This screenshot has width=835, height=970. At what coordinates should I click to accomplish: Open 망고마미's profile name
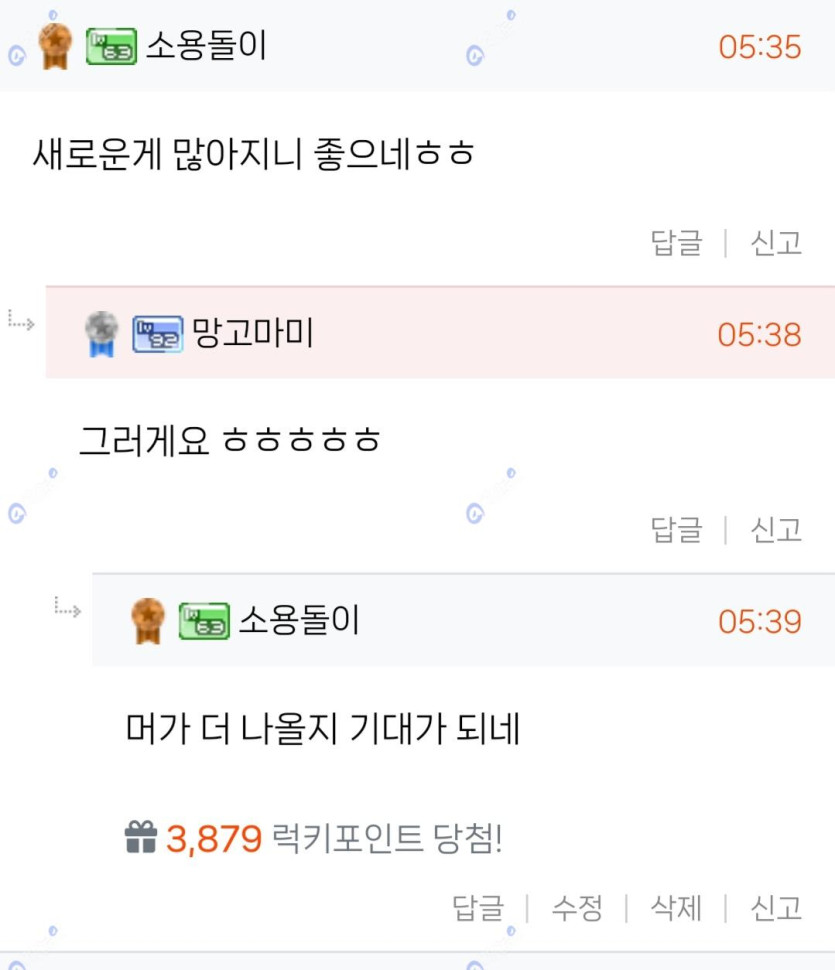point(252,333)
